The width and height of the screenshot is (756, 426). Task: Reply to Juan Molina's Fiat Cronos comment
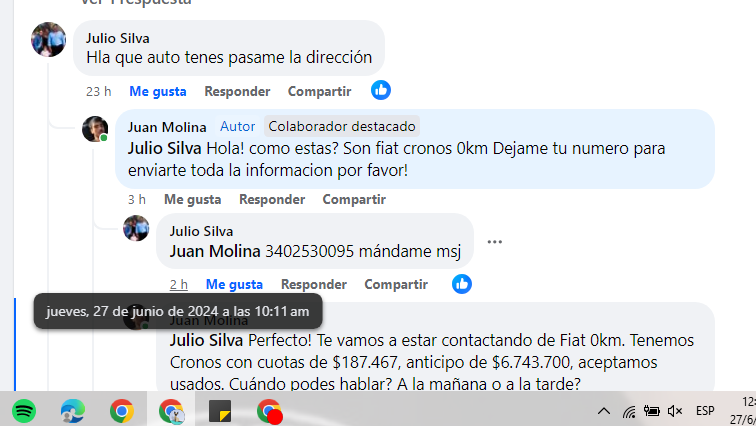pyautogui.click(x=272, y=199)
